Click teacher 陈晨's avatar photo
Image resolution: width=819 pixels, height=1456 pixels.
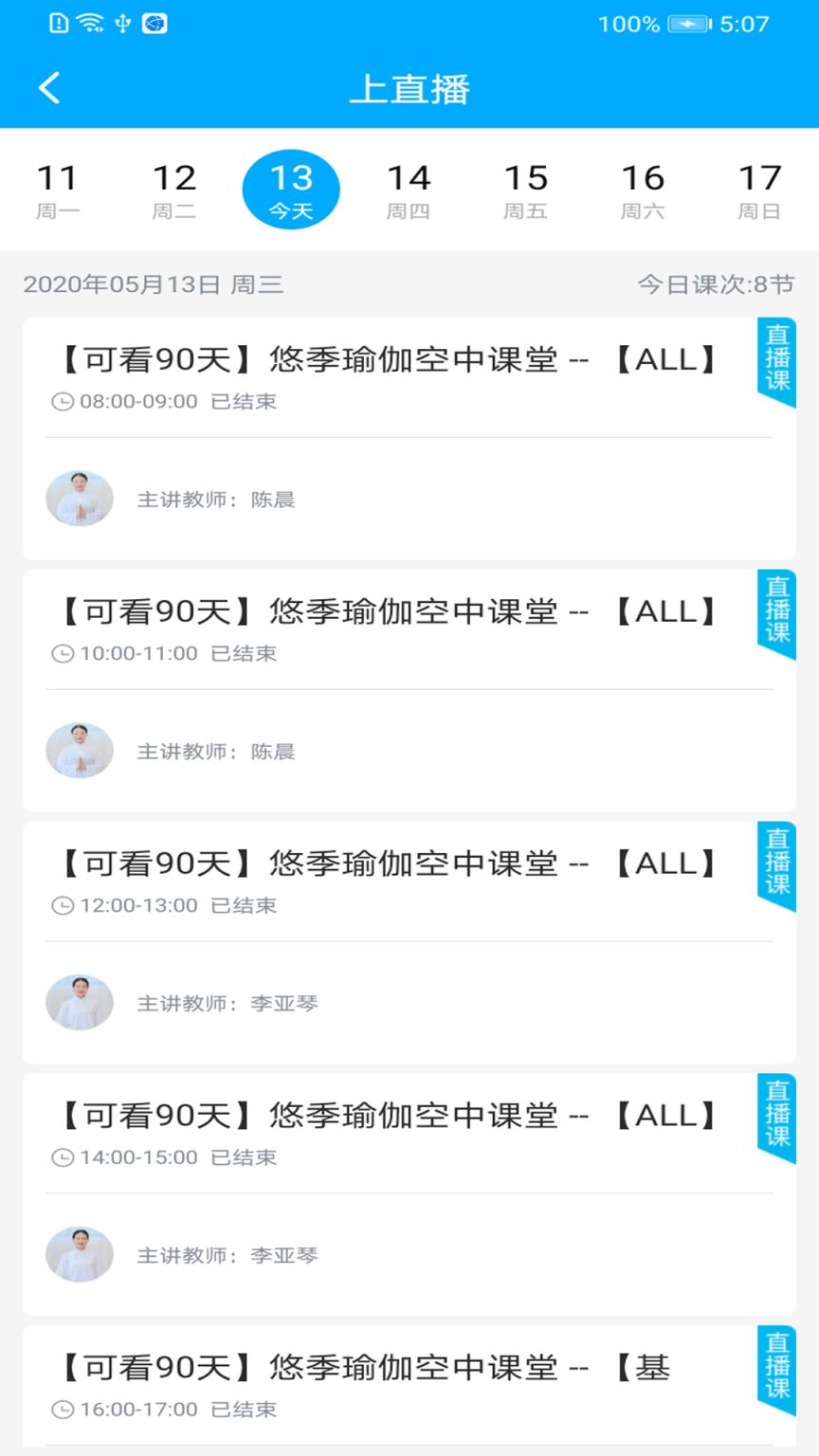pyautogui.click(x=80, y=498)
